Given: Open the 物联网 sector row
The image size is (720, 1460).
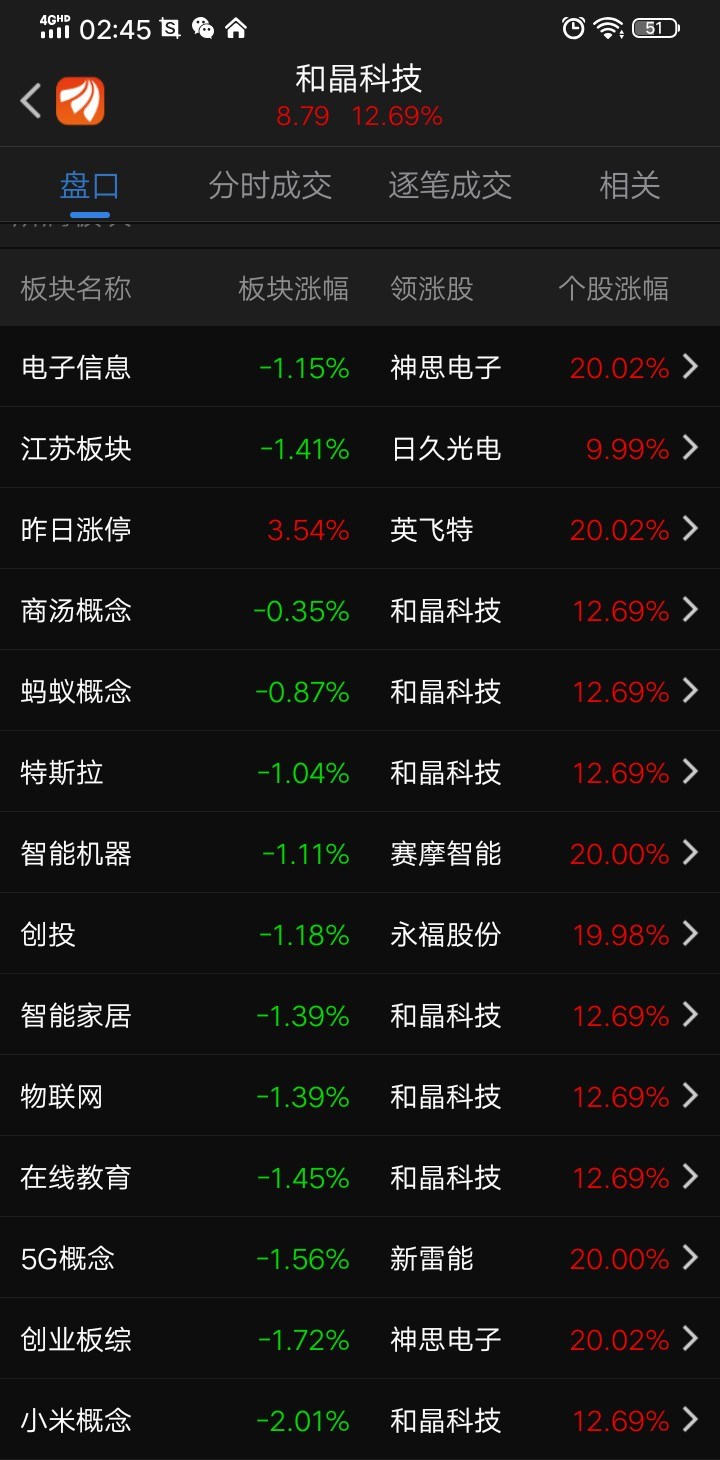Looking at the screenshot, I should [x=360, y=1096].
